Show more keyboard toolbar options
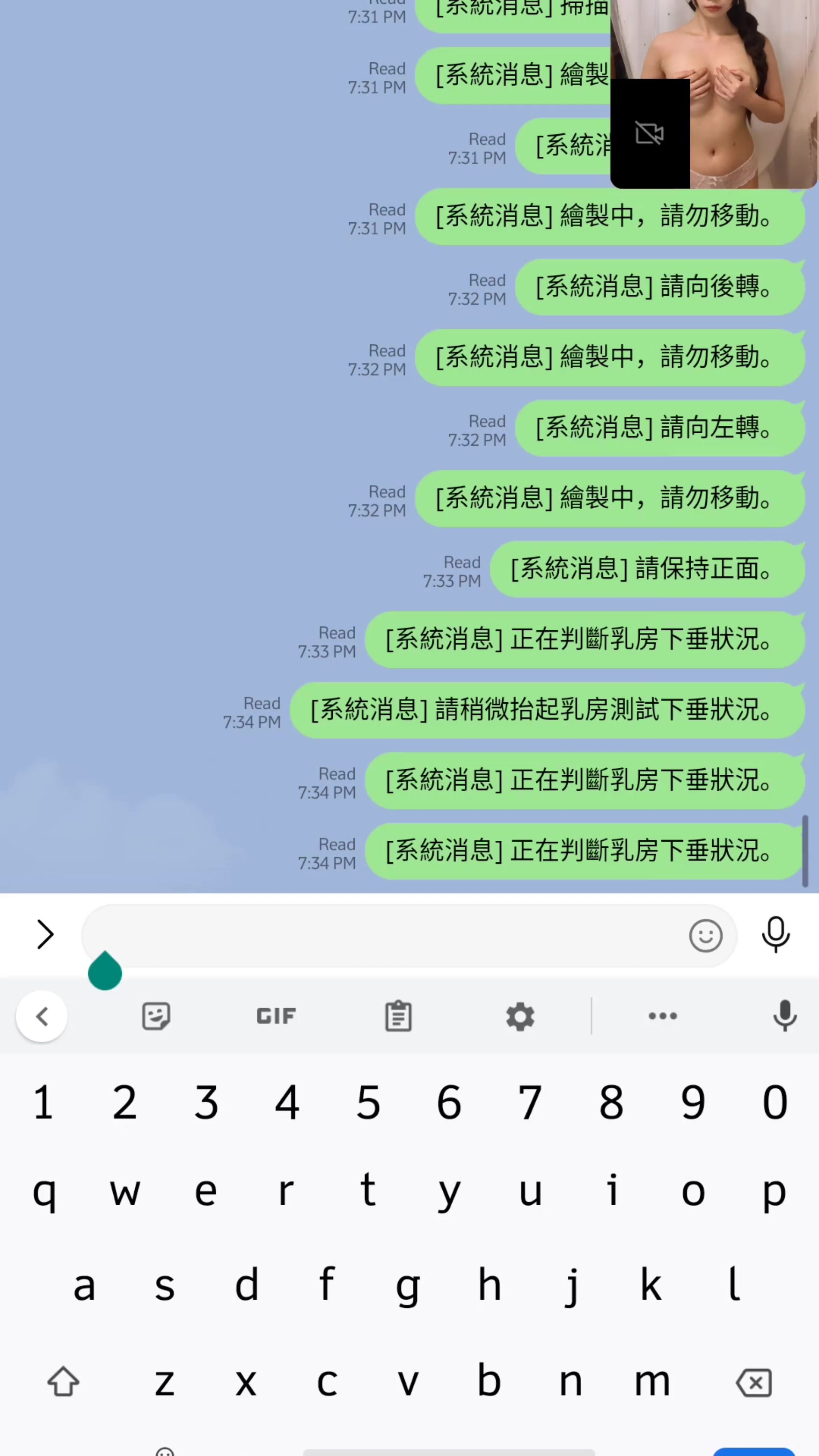 (x=662, y=1016)
